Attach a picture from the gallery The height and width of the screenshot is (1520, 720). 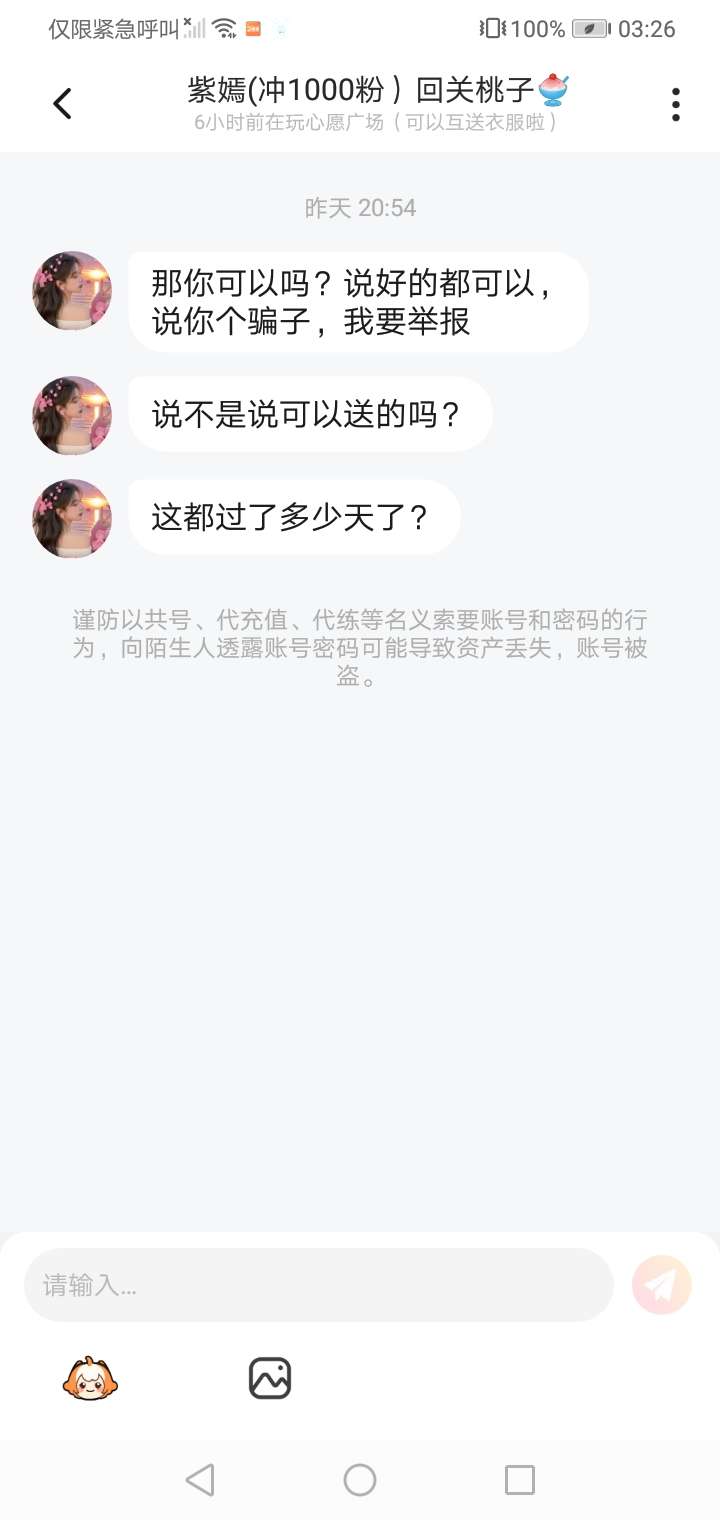coord(270,1379)
